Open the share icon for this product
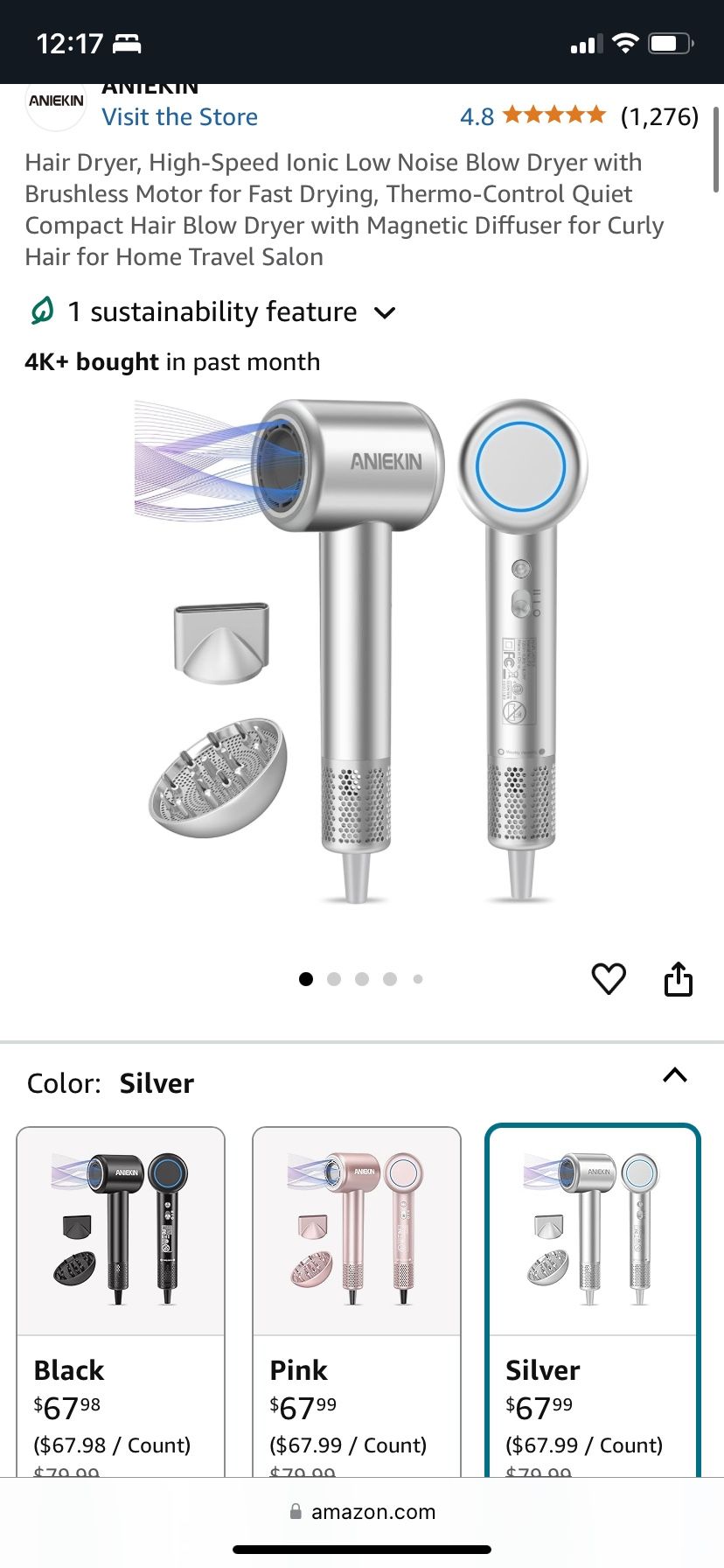724x1568 pixels. click(x=679, y=979)
